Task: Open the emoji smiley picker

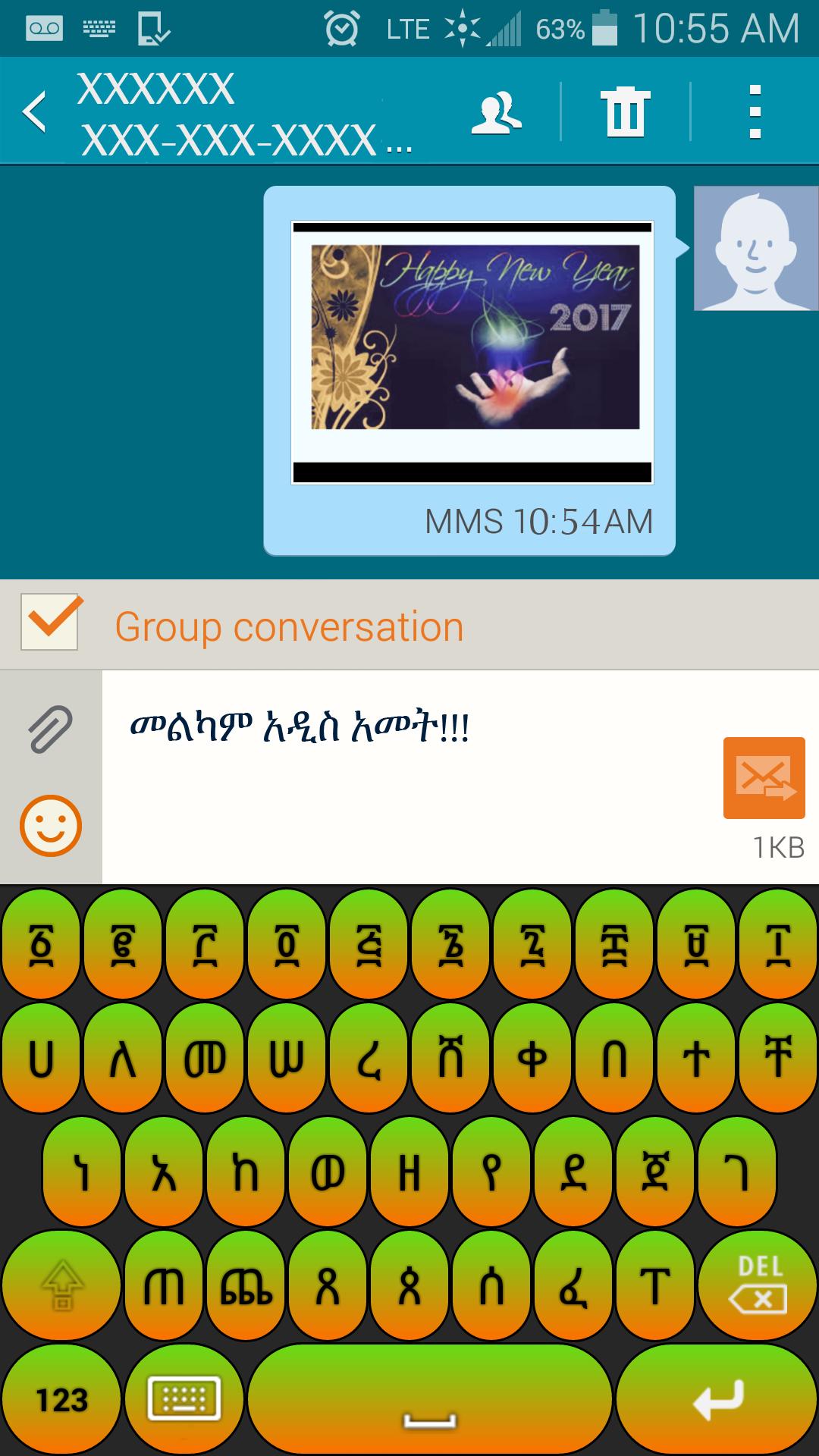Action: click(x=52, y=827)
